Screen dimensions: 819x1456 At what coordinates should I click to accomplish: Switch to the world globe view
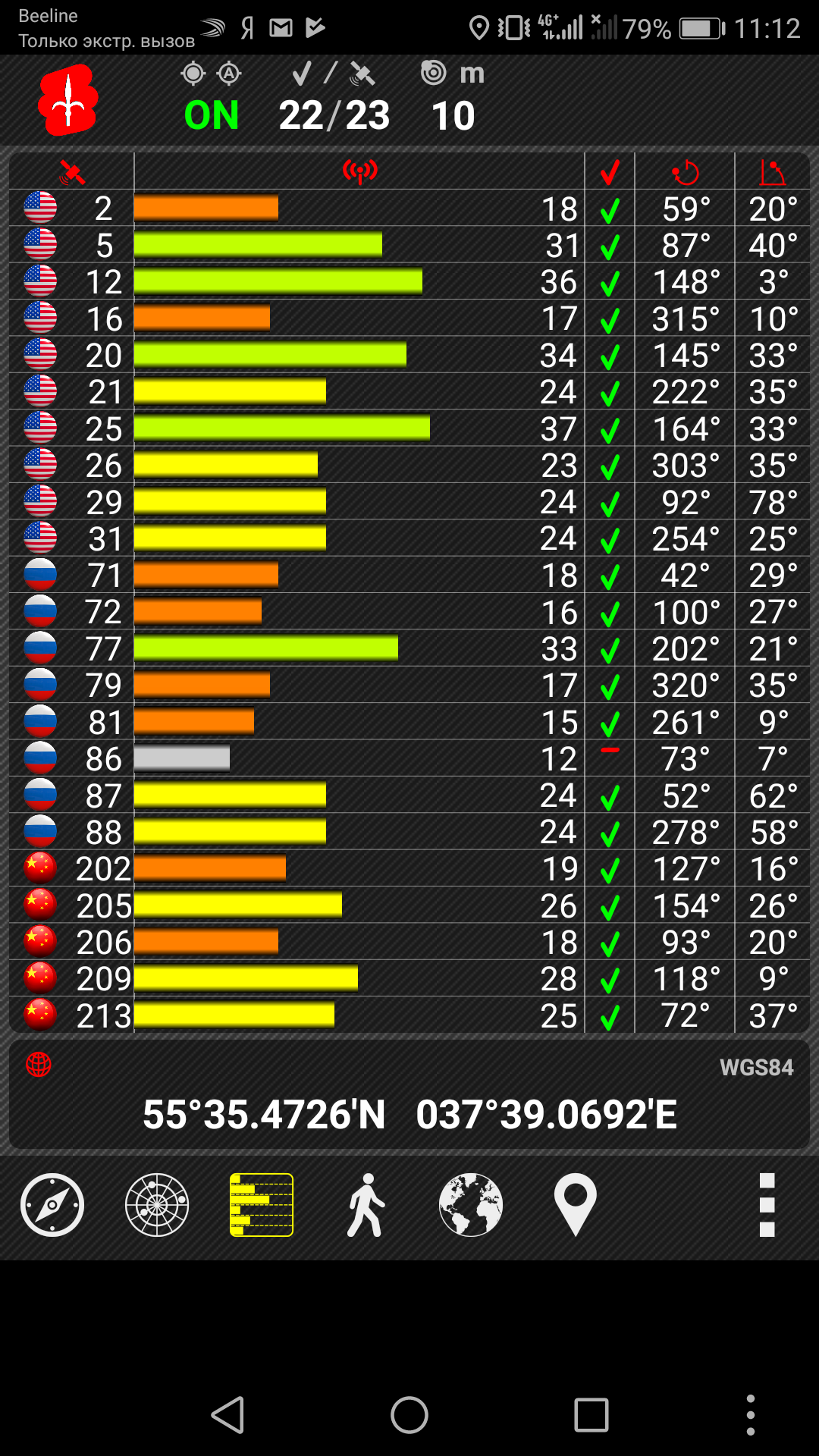(471, 1204)
